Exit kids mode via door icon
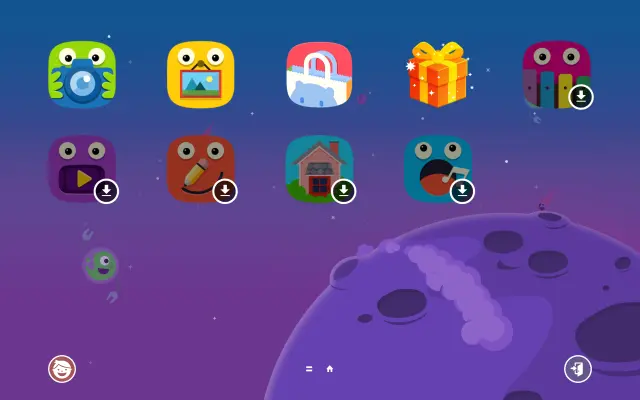The width and height of the screenshot is (640, 400). click(577, 369)
